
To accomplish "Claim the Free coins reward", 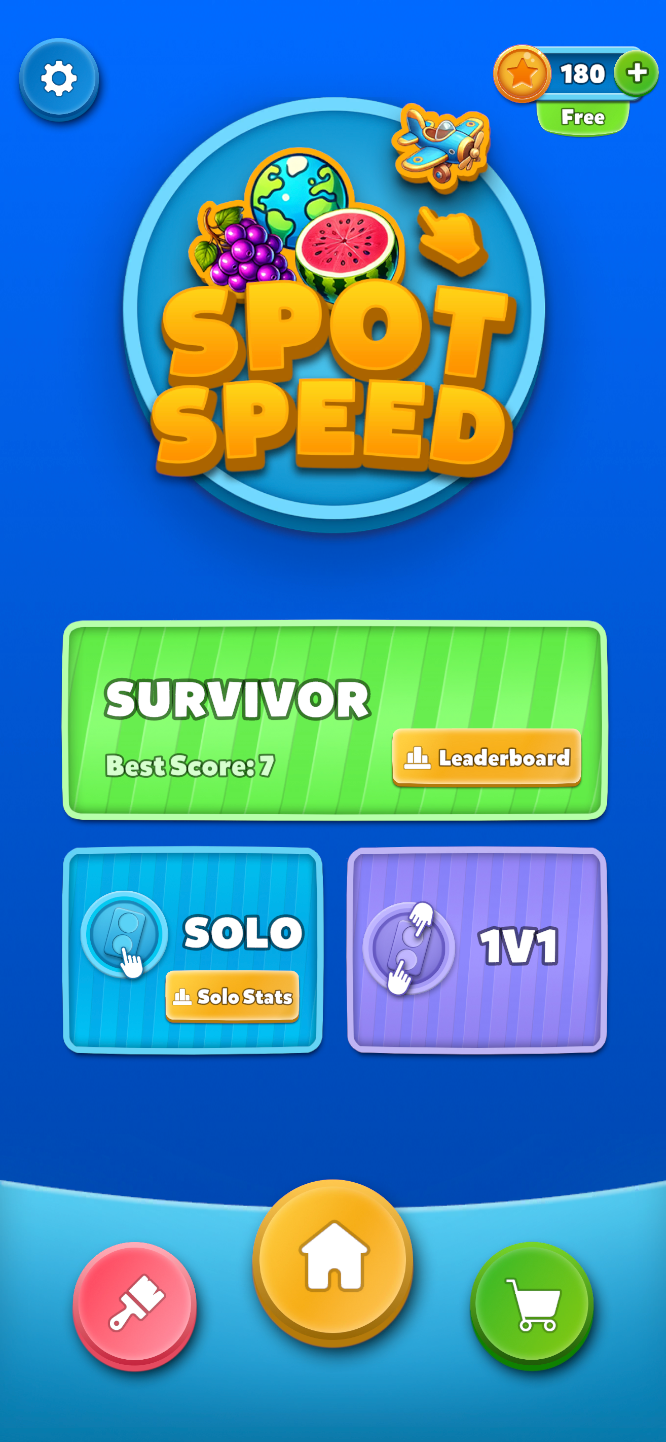I will pos(583,117).
